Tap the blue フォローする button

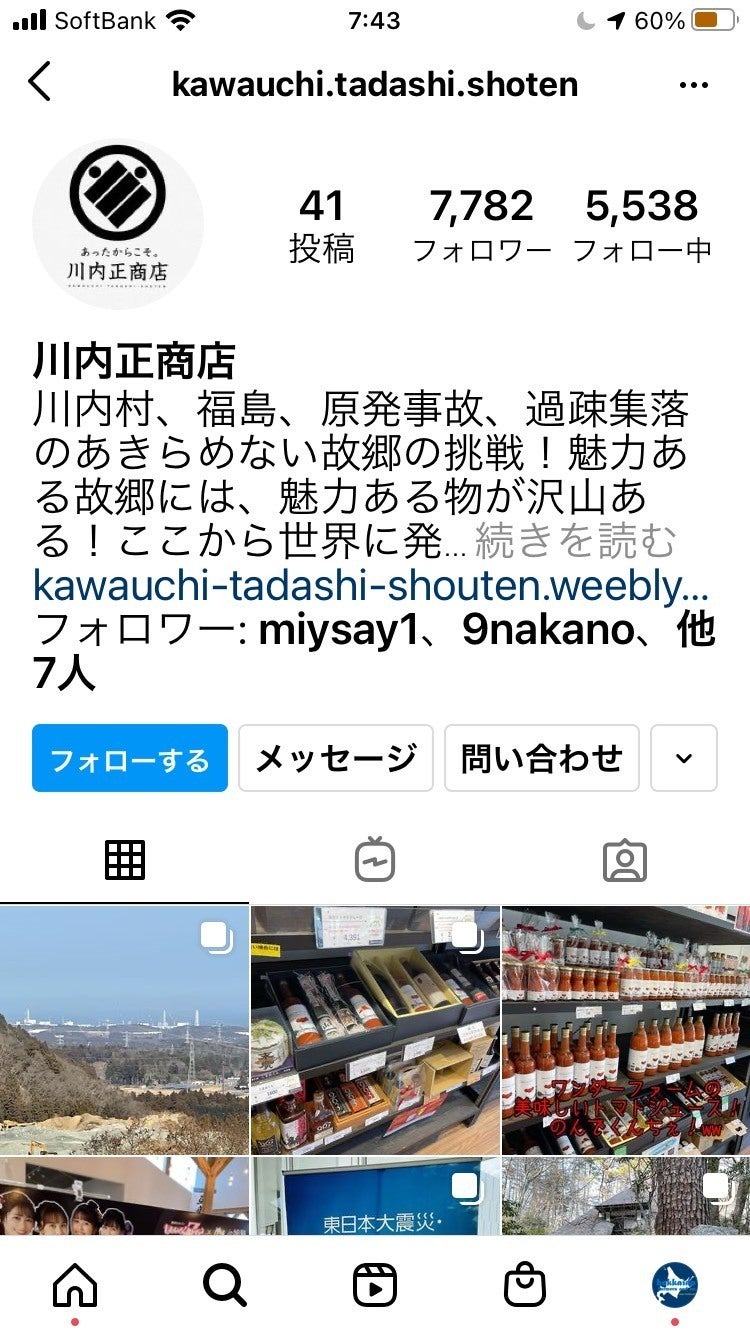click(x=130, y=759)
